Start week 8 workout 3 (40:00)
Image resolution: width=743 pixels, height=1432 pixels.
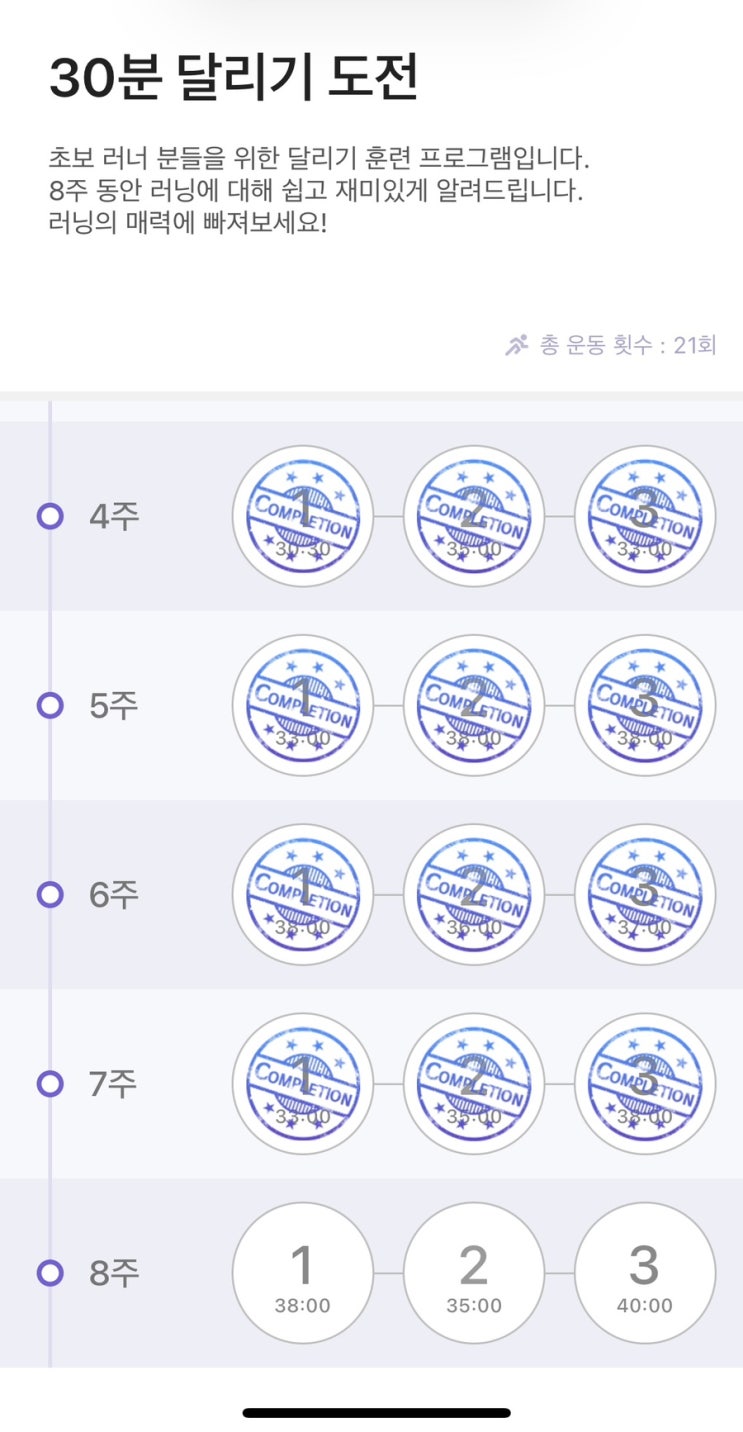click(645, 1273)
